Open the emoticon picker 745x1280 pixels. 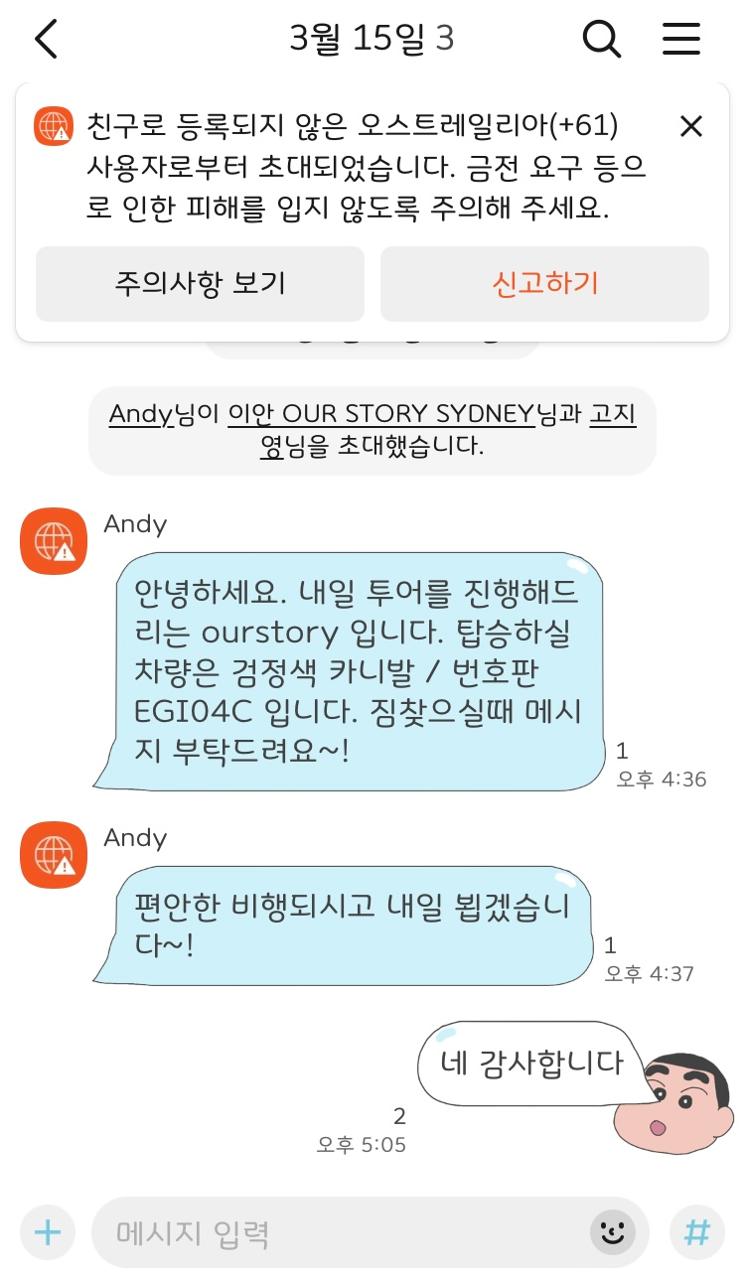click(612, 1233)
